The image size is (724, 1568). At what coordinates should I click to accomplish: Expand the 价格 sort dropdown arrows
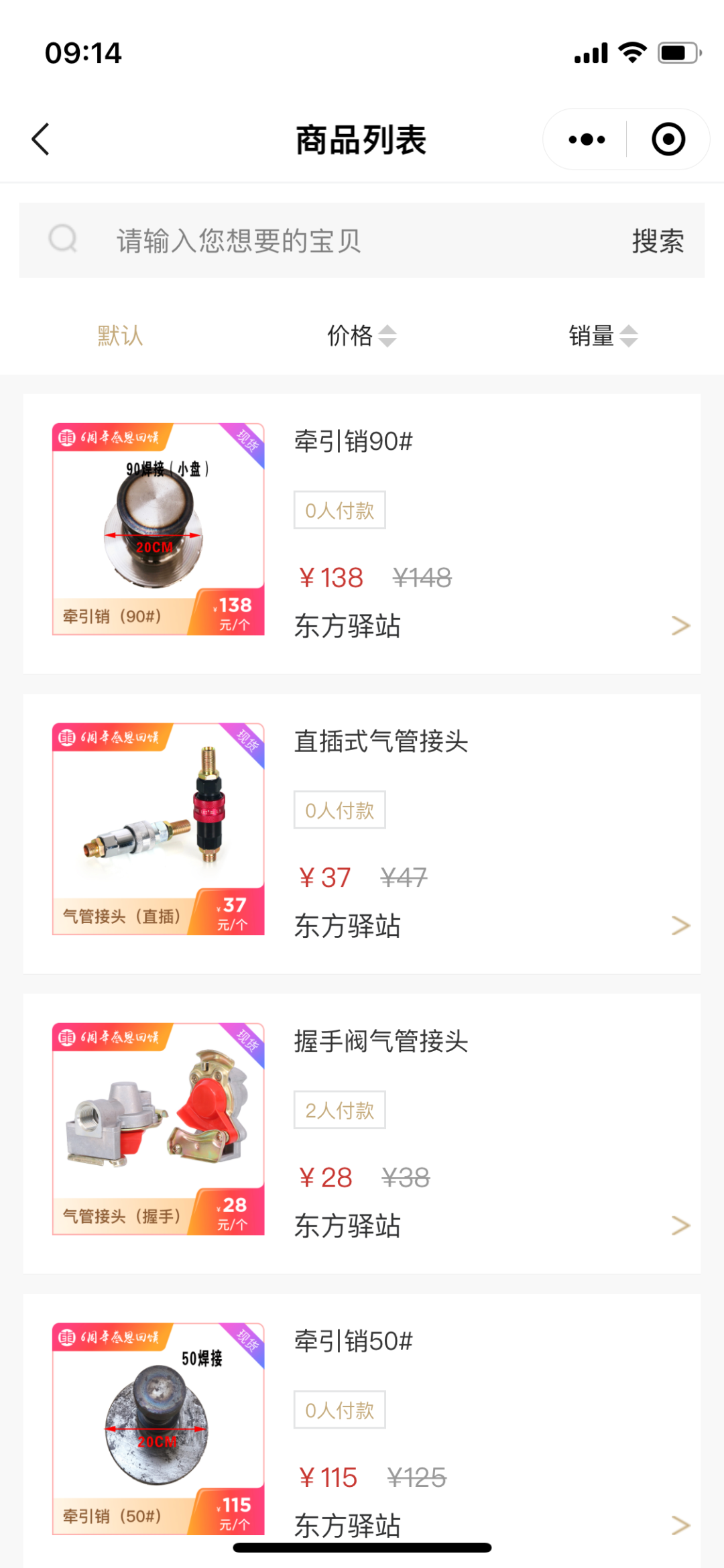(x=388, y=336)
